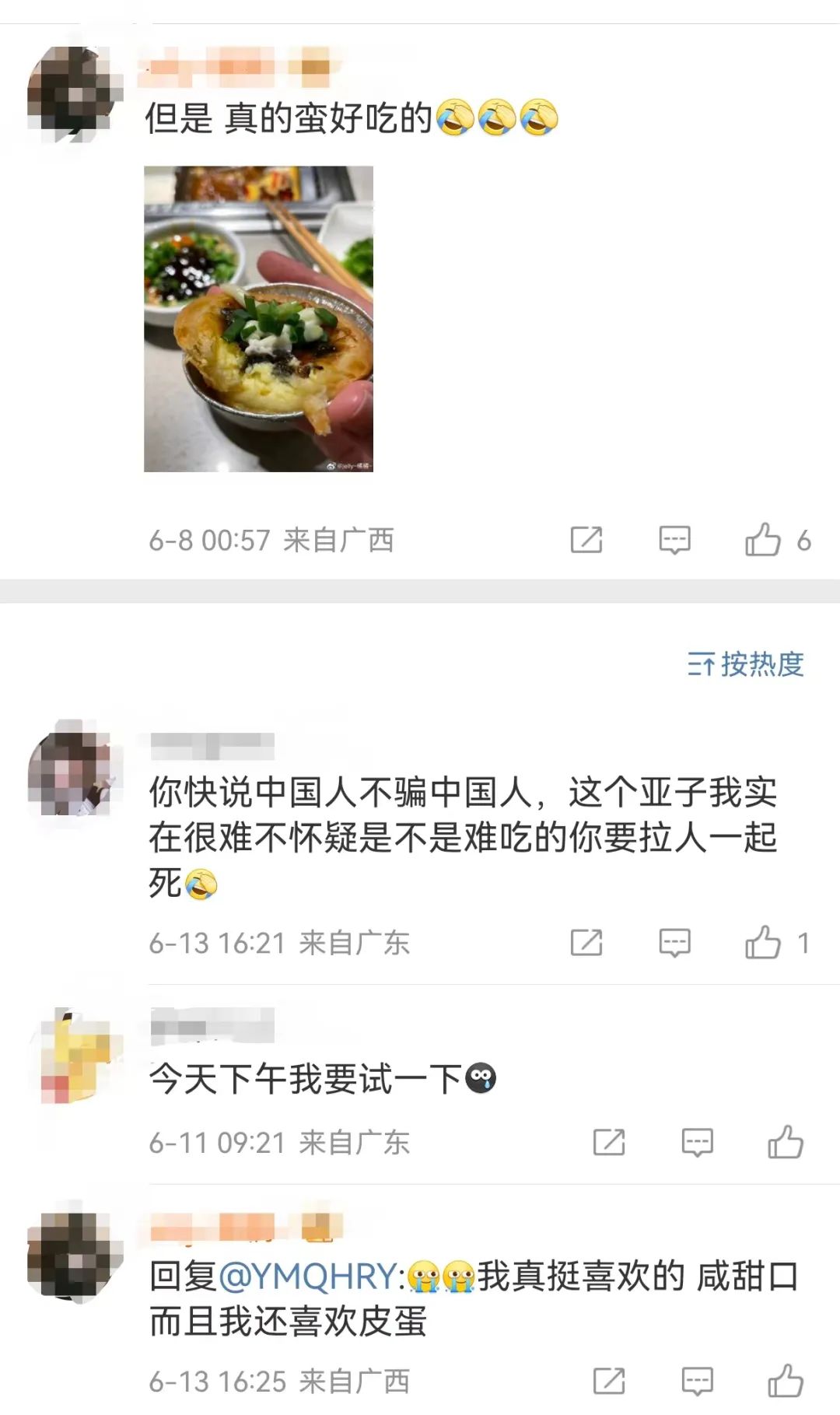The width and height of the screenshot is (840, 1415).
Task: Repost the 今天下午我要试一下 comment
Action: (609, 1142)
